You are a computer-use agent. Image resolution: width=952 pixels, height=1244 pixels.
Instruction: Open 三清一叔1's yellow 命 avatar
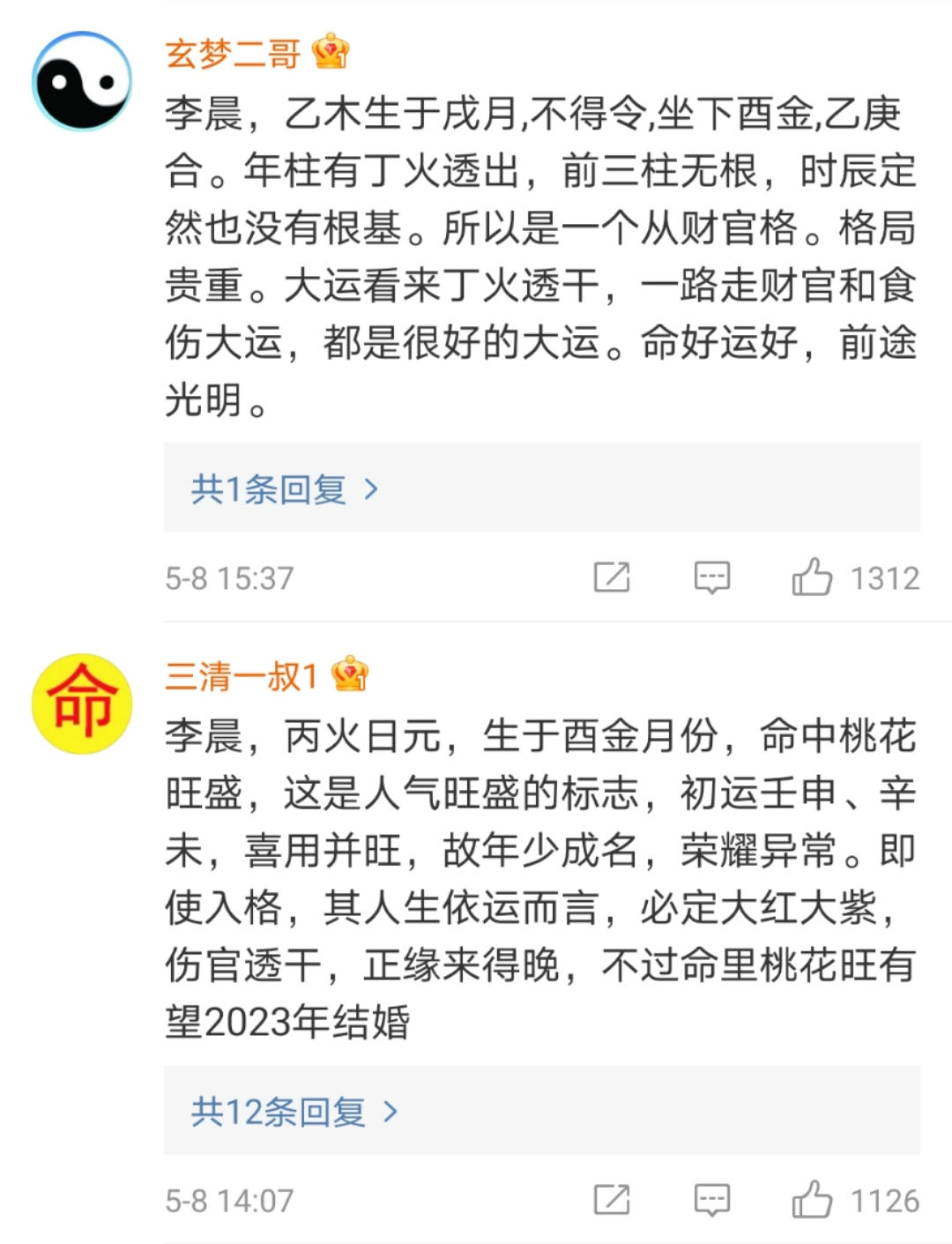(x=82, y=704)
